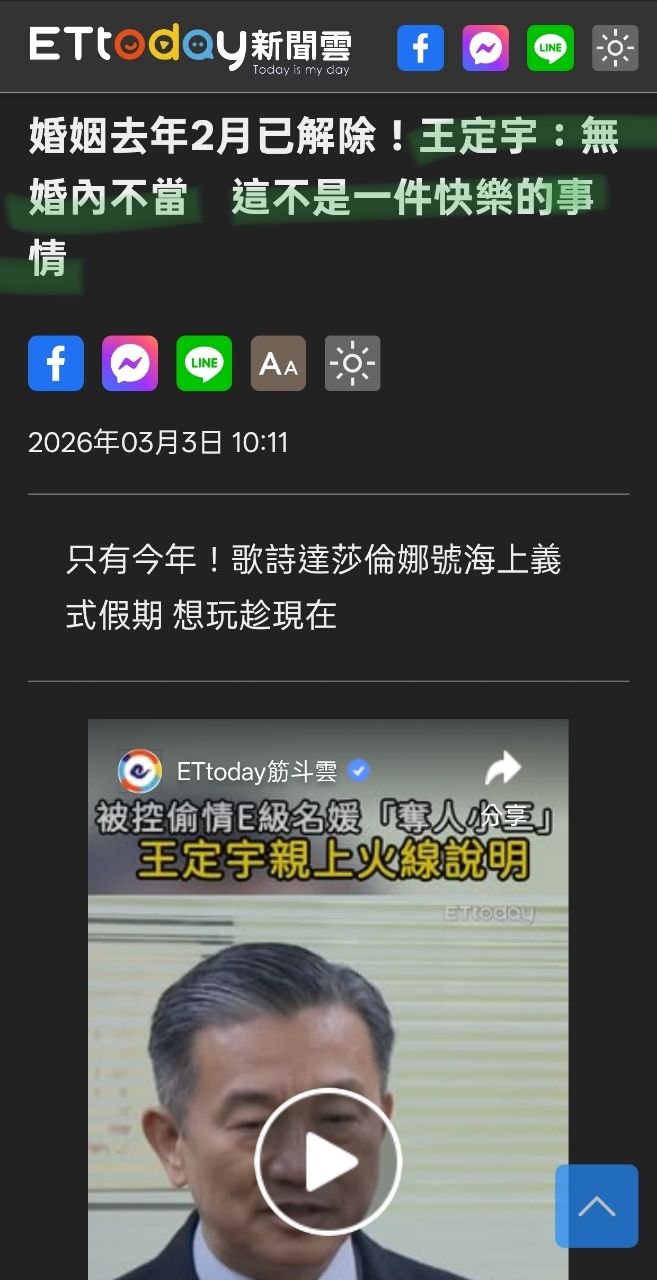657x1280 pixels.
Task: Play the 王定宇 video
Action: point(328,1162)
